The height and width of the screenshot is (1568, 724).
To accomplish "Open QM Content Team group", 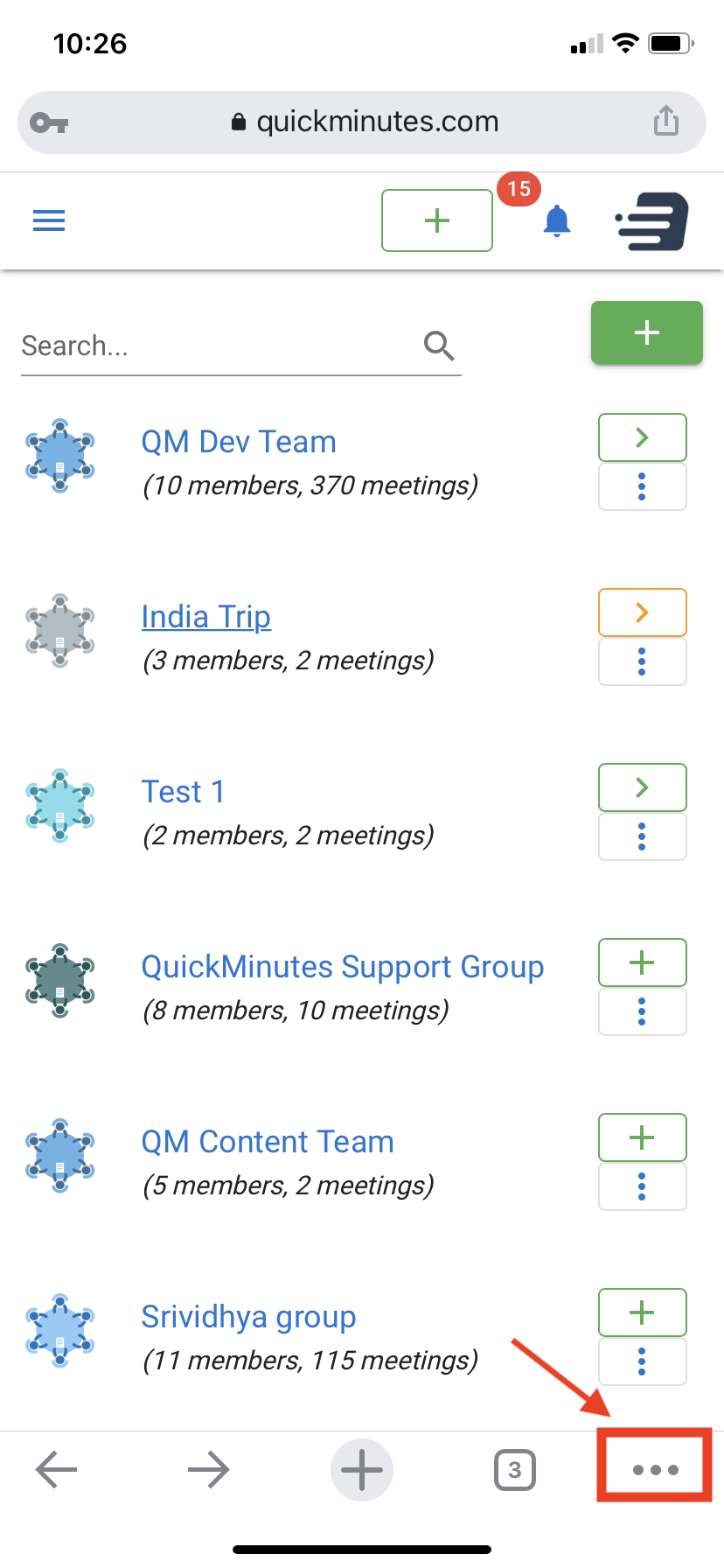I will pyautogui.click(x=268, y=1142).
